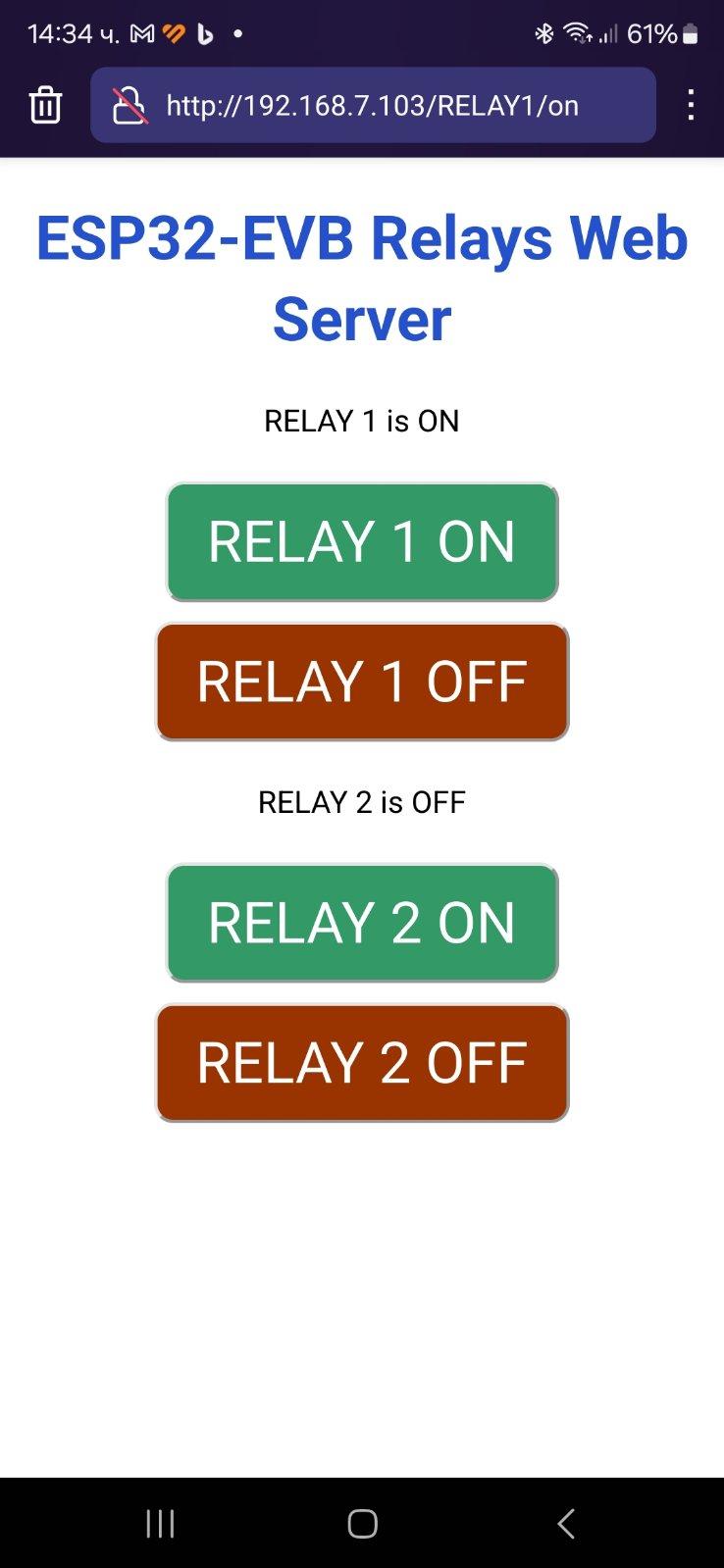724x1568 pixels.
Task: Tap the URL address bar
Action: [373, 105]
